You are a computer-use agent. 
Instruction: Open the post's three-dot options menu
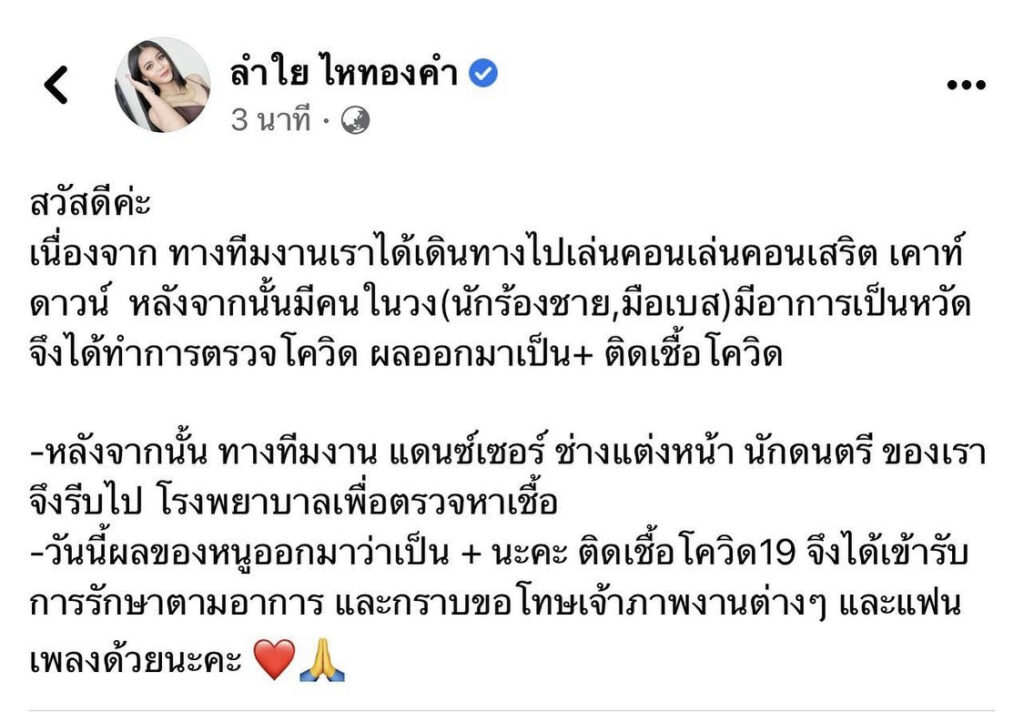[965, 87]
